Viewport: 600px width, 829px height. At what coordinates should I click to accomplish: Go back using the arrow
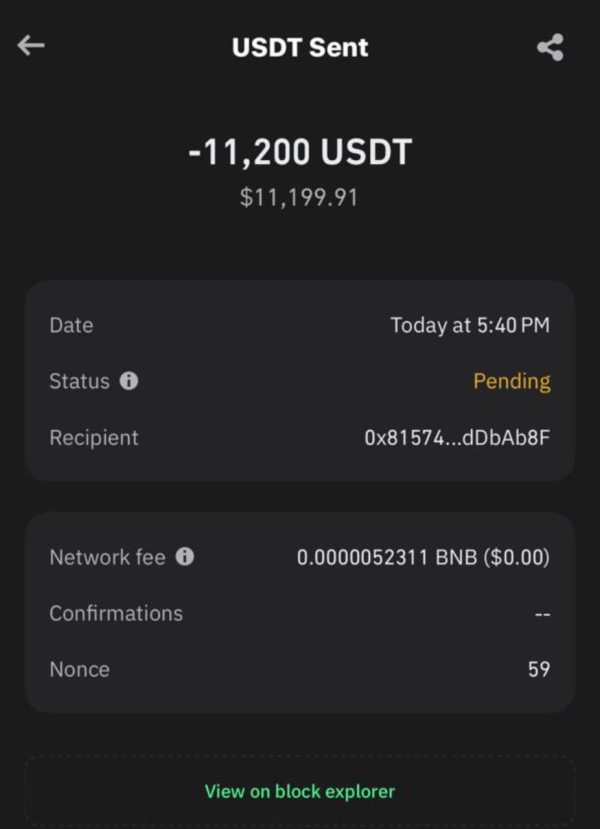coord(31,46)
